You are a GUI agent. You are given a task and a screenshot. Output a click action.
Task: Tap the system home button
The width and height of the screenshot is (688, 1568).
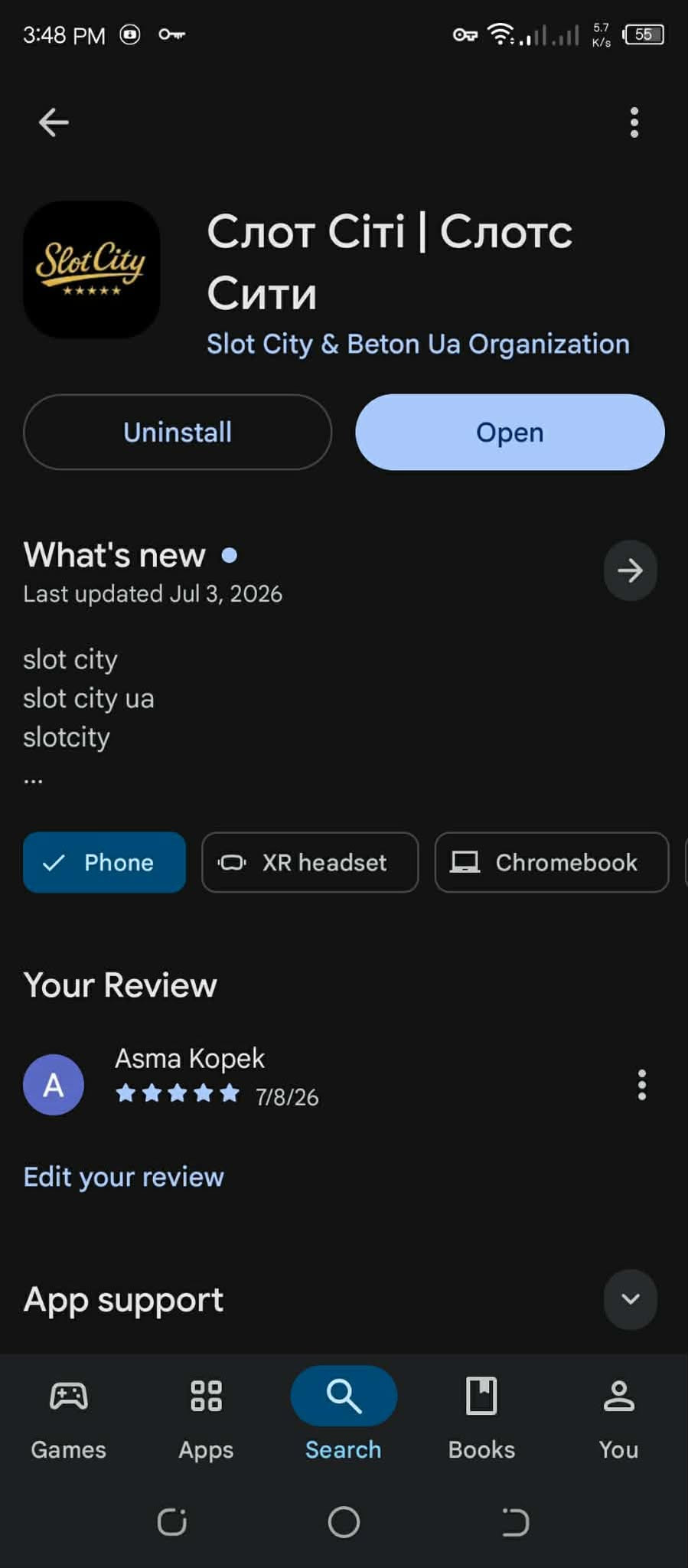tap(344, 1521)
